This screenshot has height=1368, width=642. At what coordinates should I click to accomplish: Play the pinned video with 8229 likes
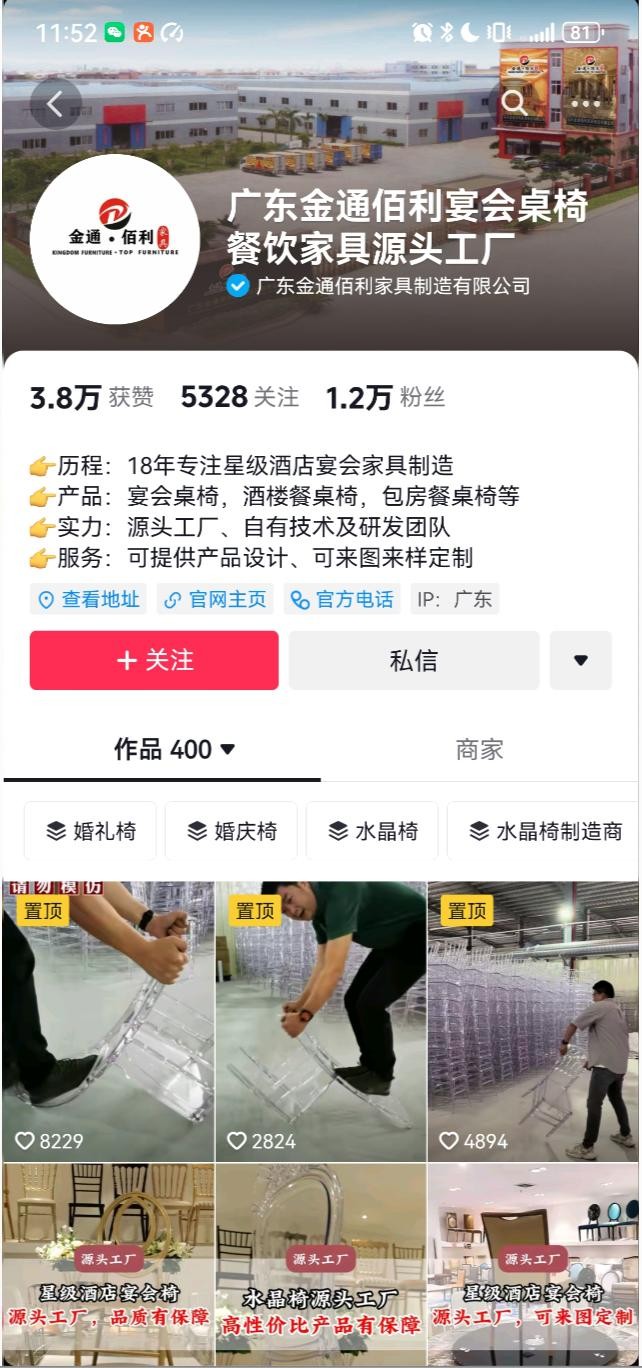[x=108, y=1020]
